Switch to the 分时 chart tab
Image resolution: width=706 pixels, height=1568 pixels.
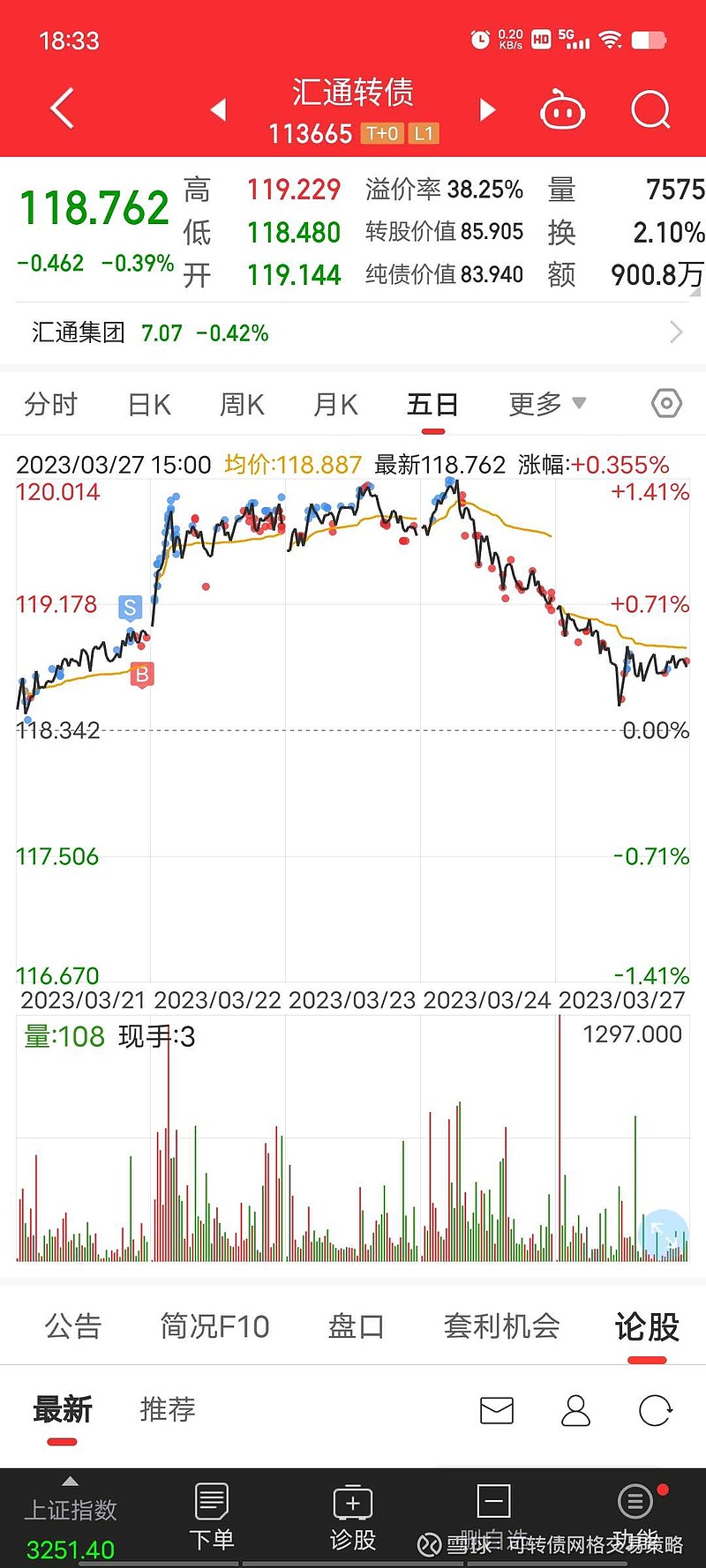click(x=51, y=405)
